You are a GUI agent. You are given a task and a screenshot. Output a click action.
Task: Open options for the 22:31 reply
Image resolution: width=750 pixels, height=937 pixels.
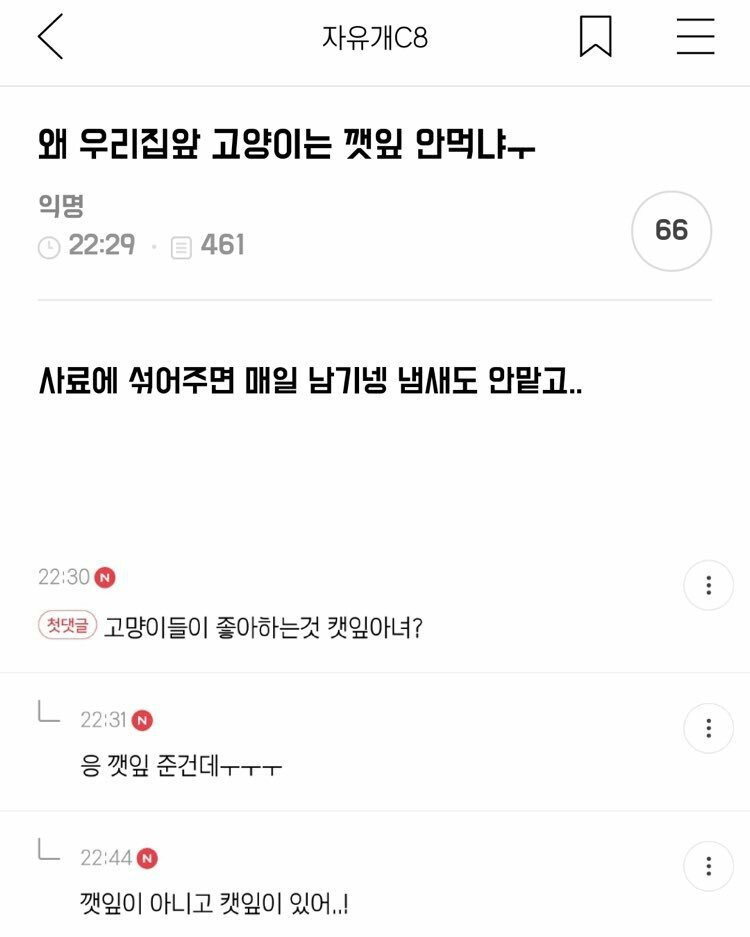pyautogui.click(x=708, y=728)
